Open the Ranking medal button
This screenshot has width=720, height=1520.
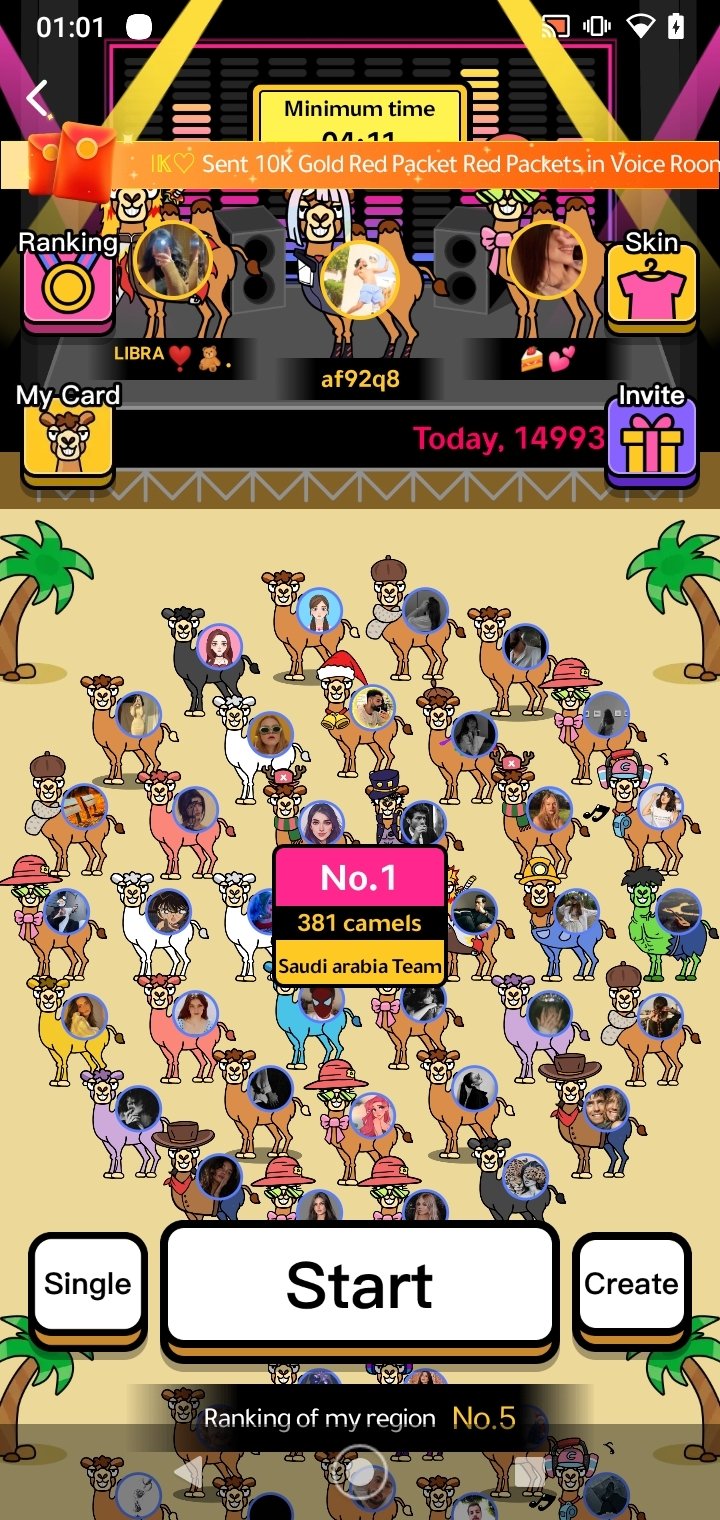pos(67,280)
